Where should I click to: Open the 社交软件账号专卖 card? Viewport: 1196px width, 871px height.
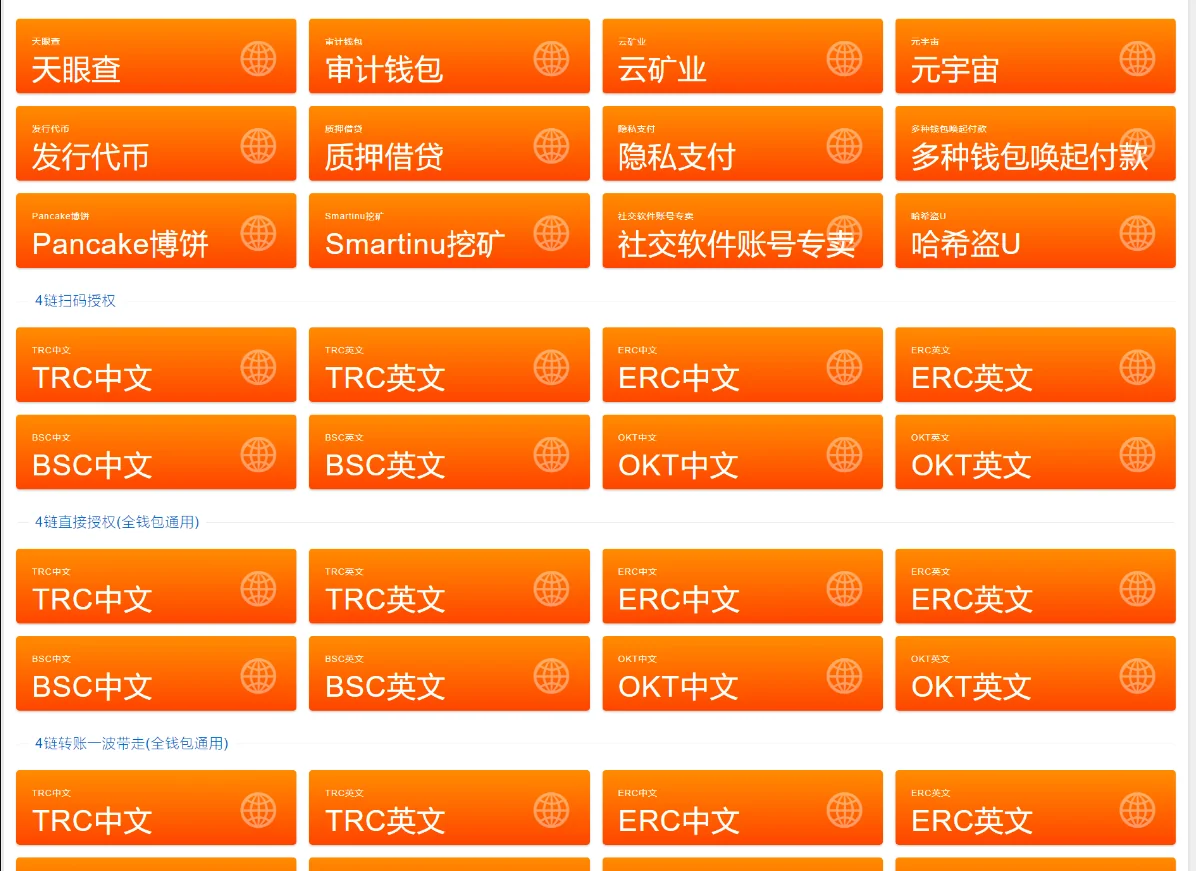[x=742, y=231]
